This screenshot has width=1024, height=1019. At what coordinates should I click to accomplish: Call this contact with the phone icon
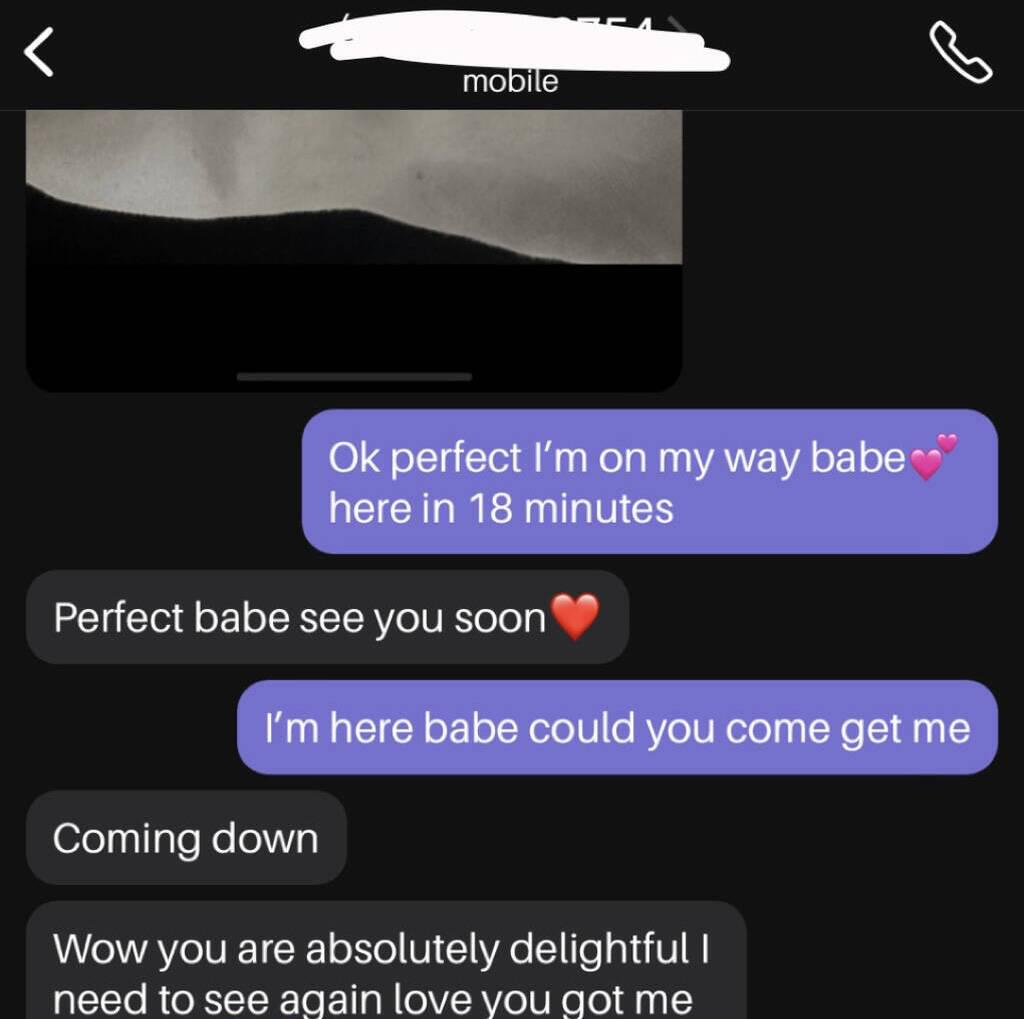pos(960,52)
